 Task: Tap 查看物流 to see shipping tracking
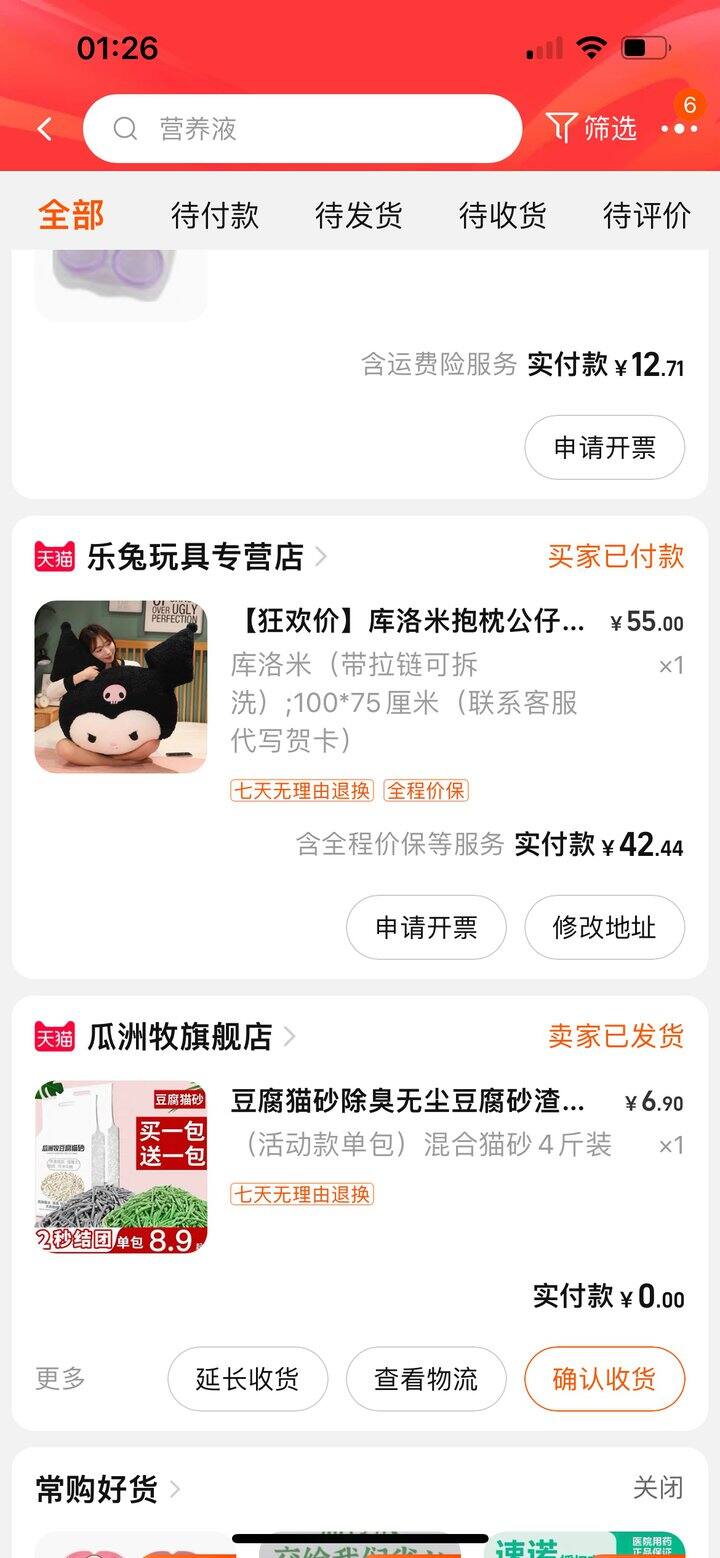tap(426, 1380)
